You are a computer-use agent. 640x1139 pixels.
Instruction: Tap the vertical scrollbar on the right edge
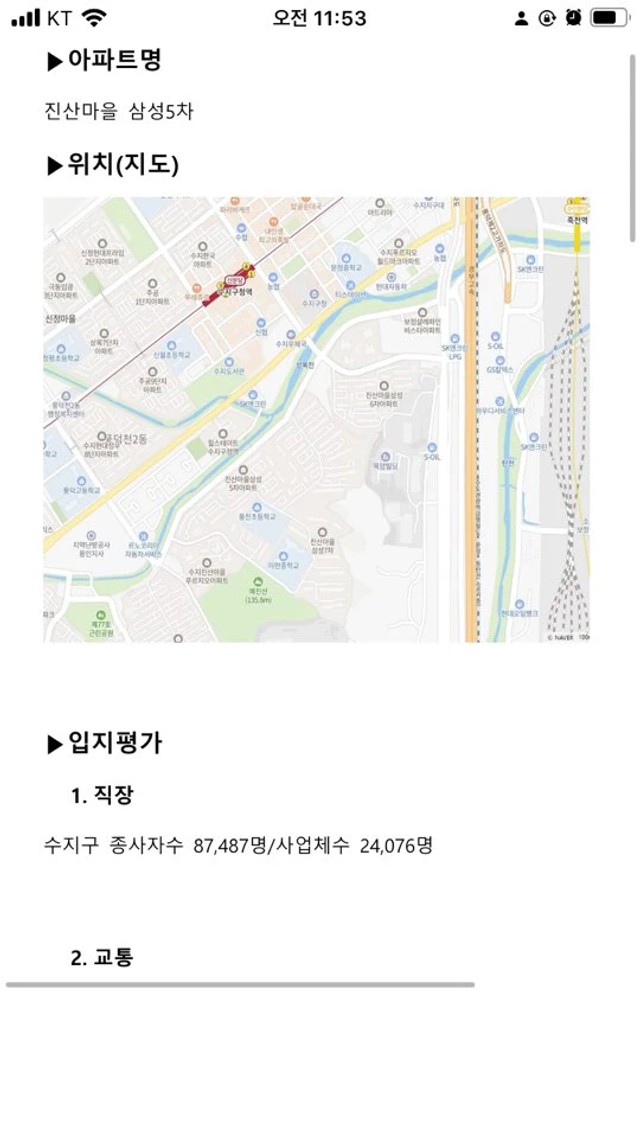pos(632,148)
